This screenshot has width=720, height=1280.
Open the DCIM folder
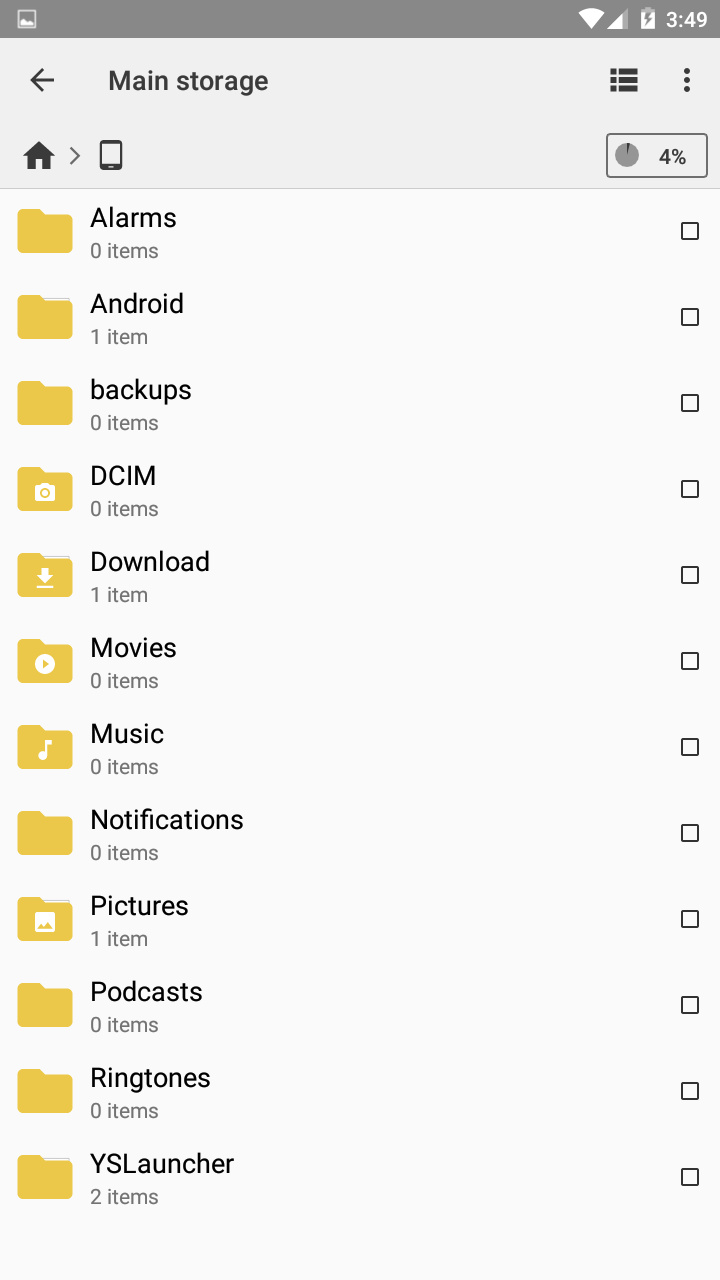(123, 490)
